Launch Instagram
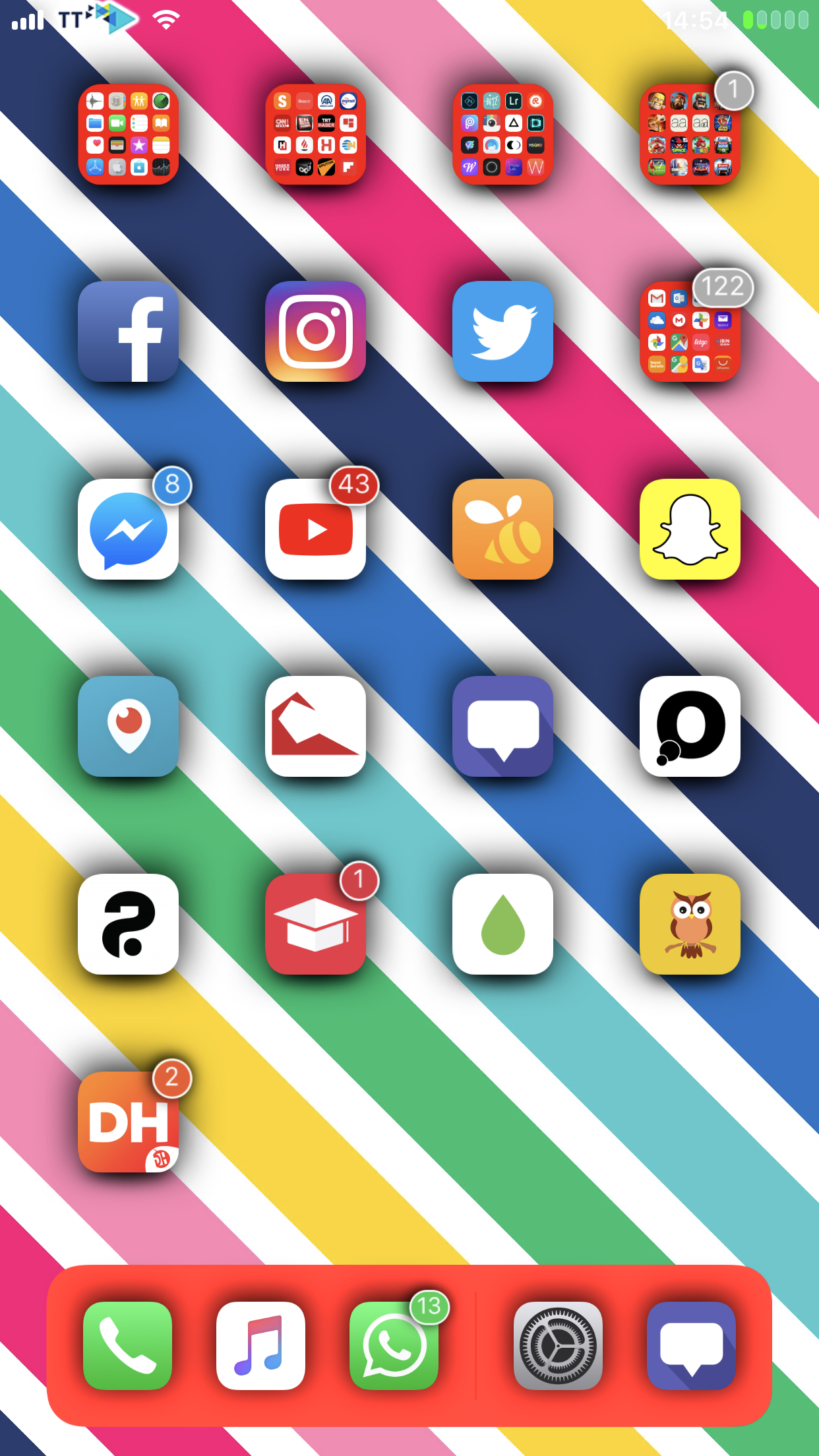819x1456 pixels. point(316,332)
